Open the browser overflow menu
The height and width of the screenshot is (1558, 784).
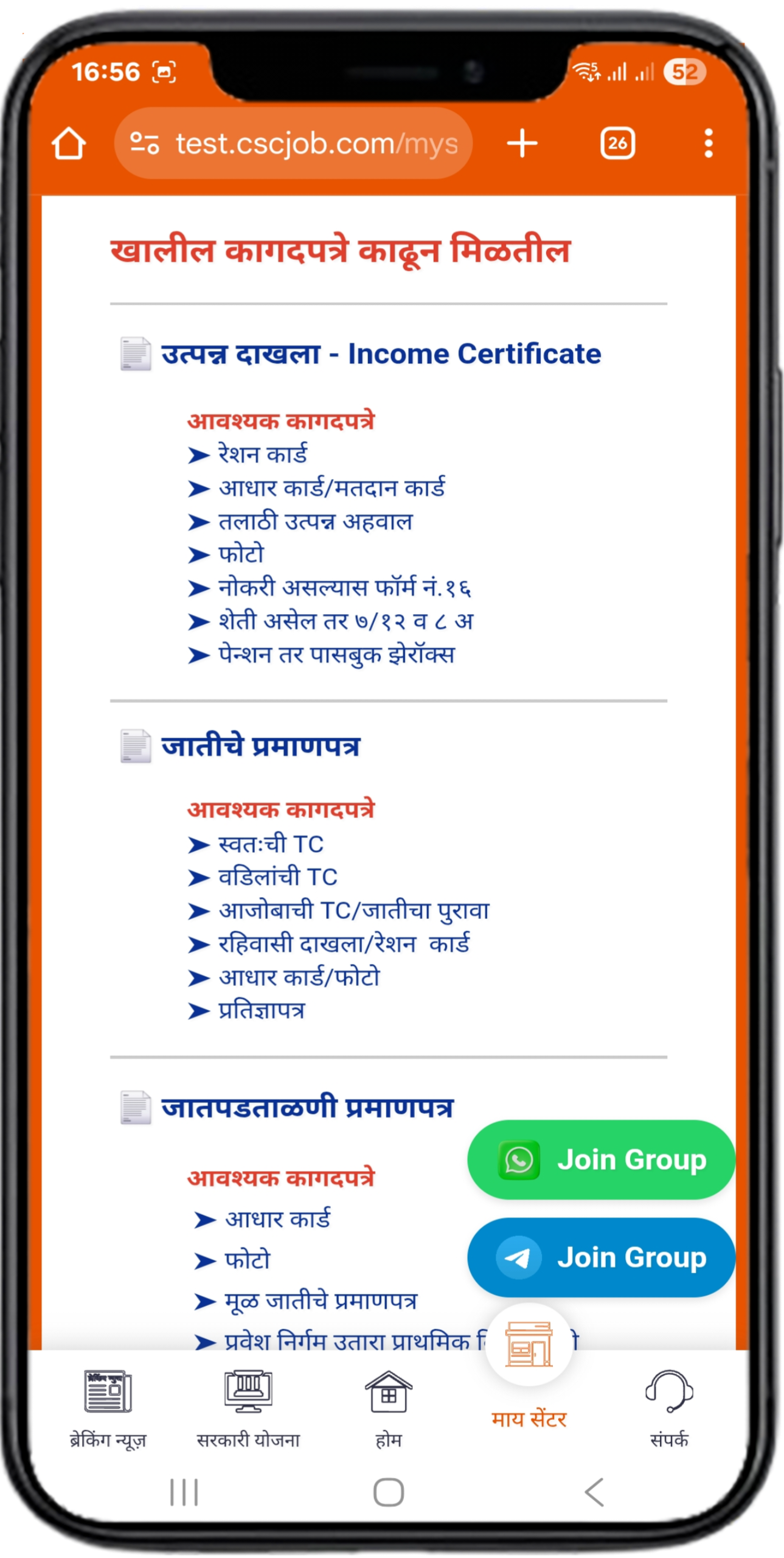coord(708,144)
